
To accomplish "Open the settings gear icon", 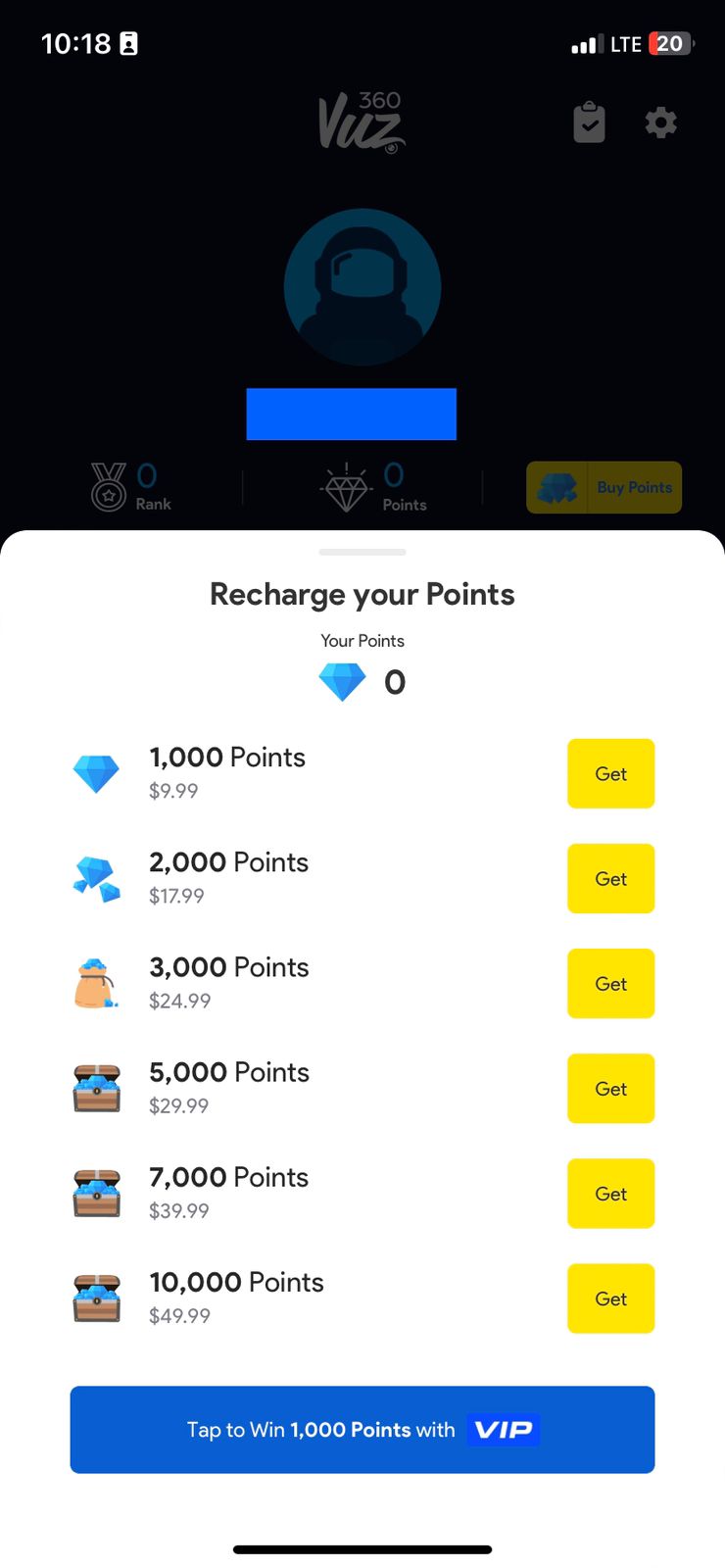I will pyautogui.click(x=659, y=122).
